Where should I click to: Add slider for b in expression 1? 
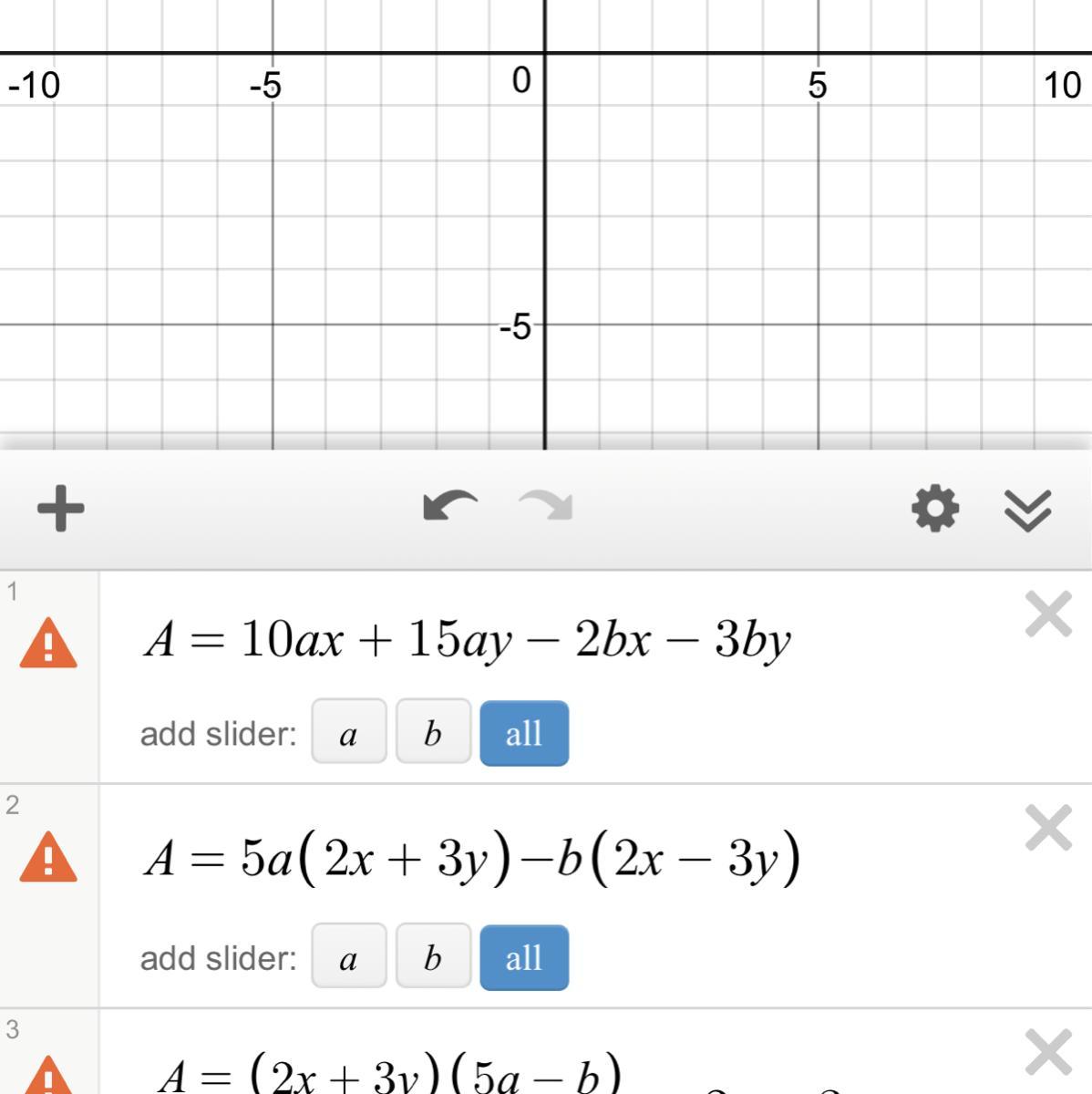[x=433, y=733]
